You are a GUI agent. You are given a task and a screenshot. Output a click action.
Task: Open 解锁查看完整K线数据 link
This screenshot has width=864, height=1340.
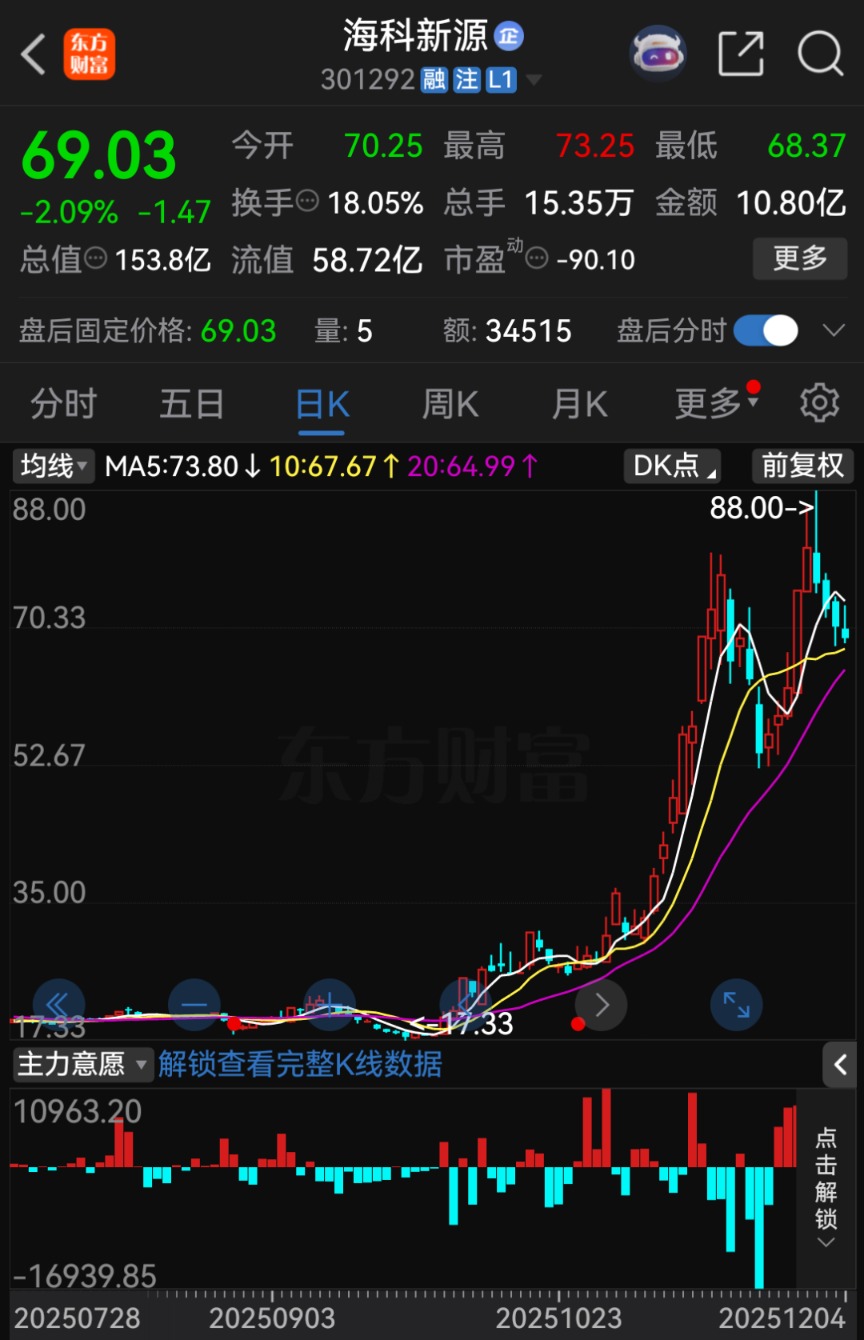coord(298,1064)
